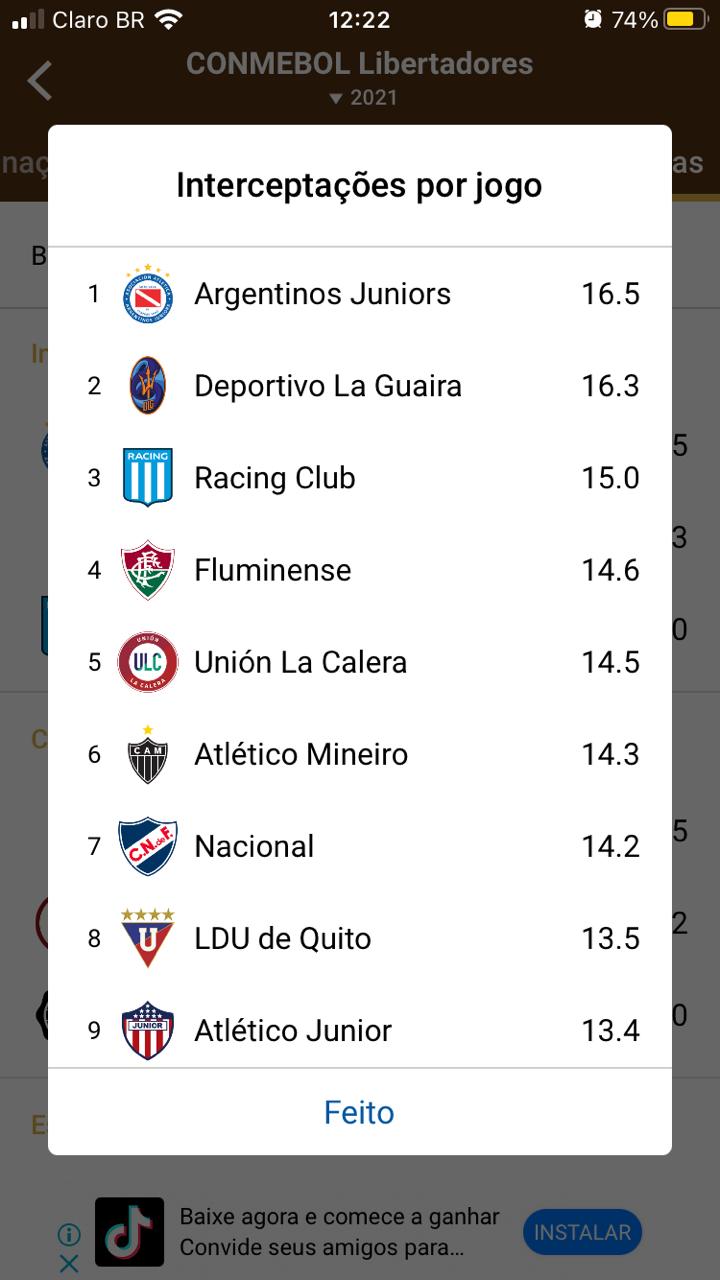Open the LDU de Quito entry

coord(360,938)
